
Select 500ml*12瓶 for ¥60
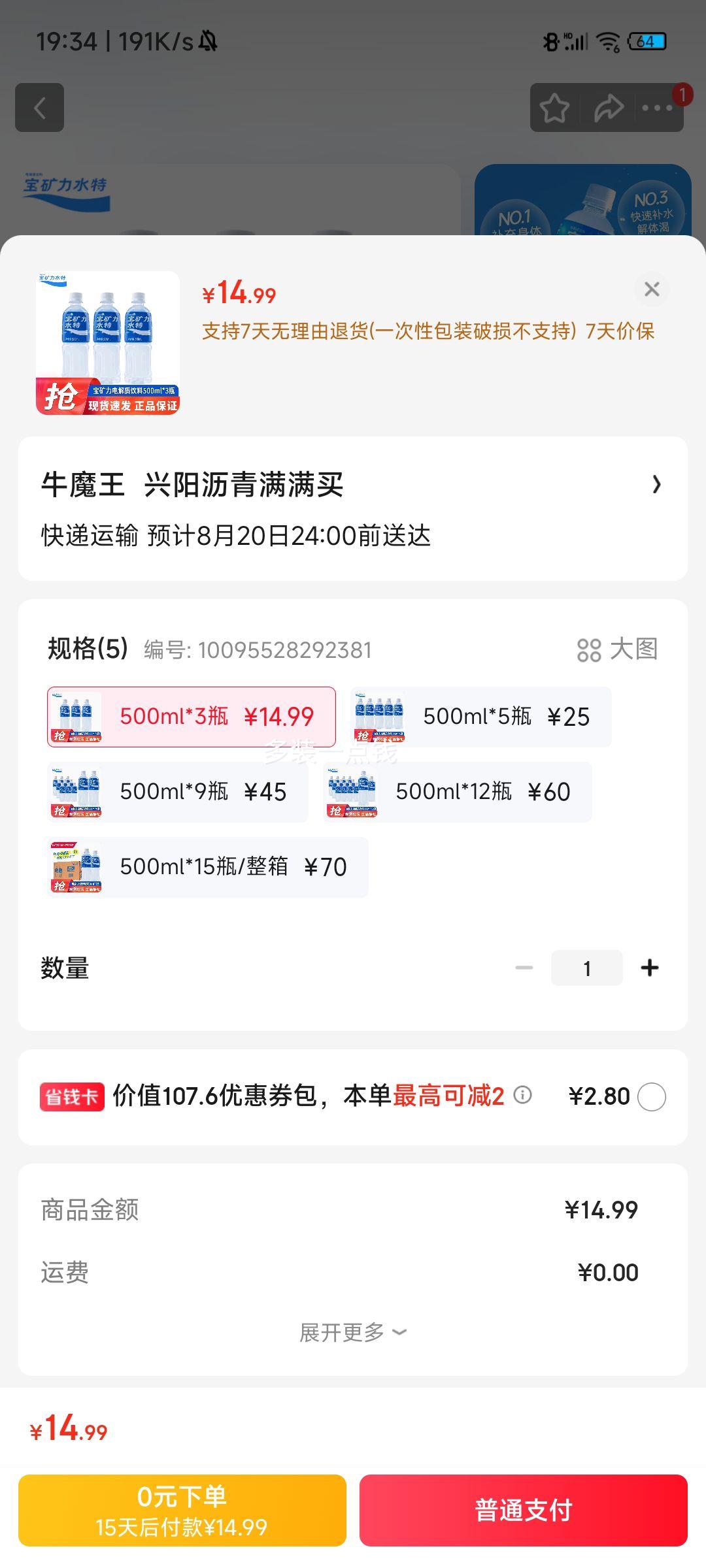click(458, 792)
